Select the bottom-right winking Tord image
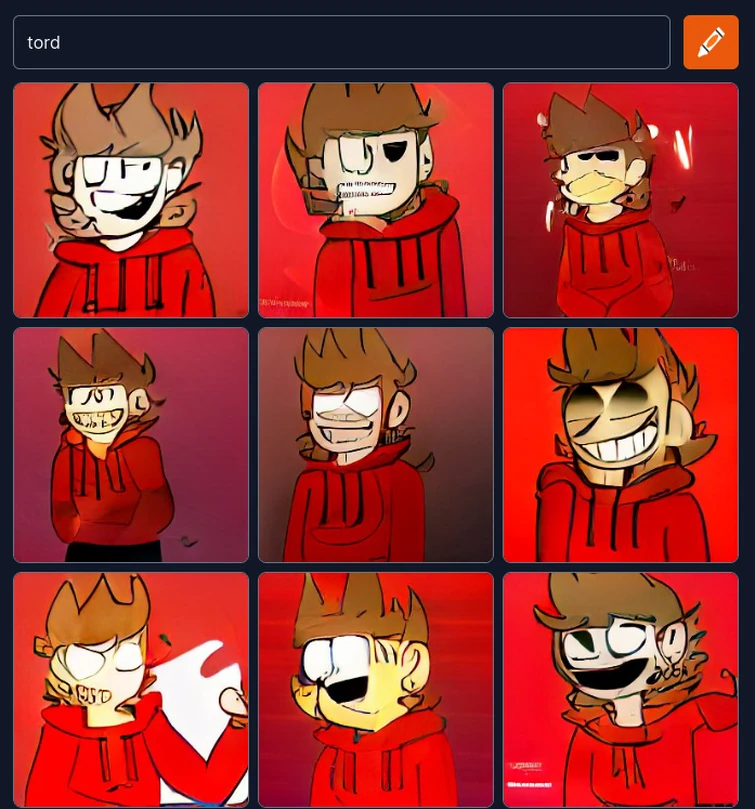The image size is (755, 809). coord(620,689)
